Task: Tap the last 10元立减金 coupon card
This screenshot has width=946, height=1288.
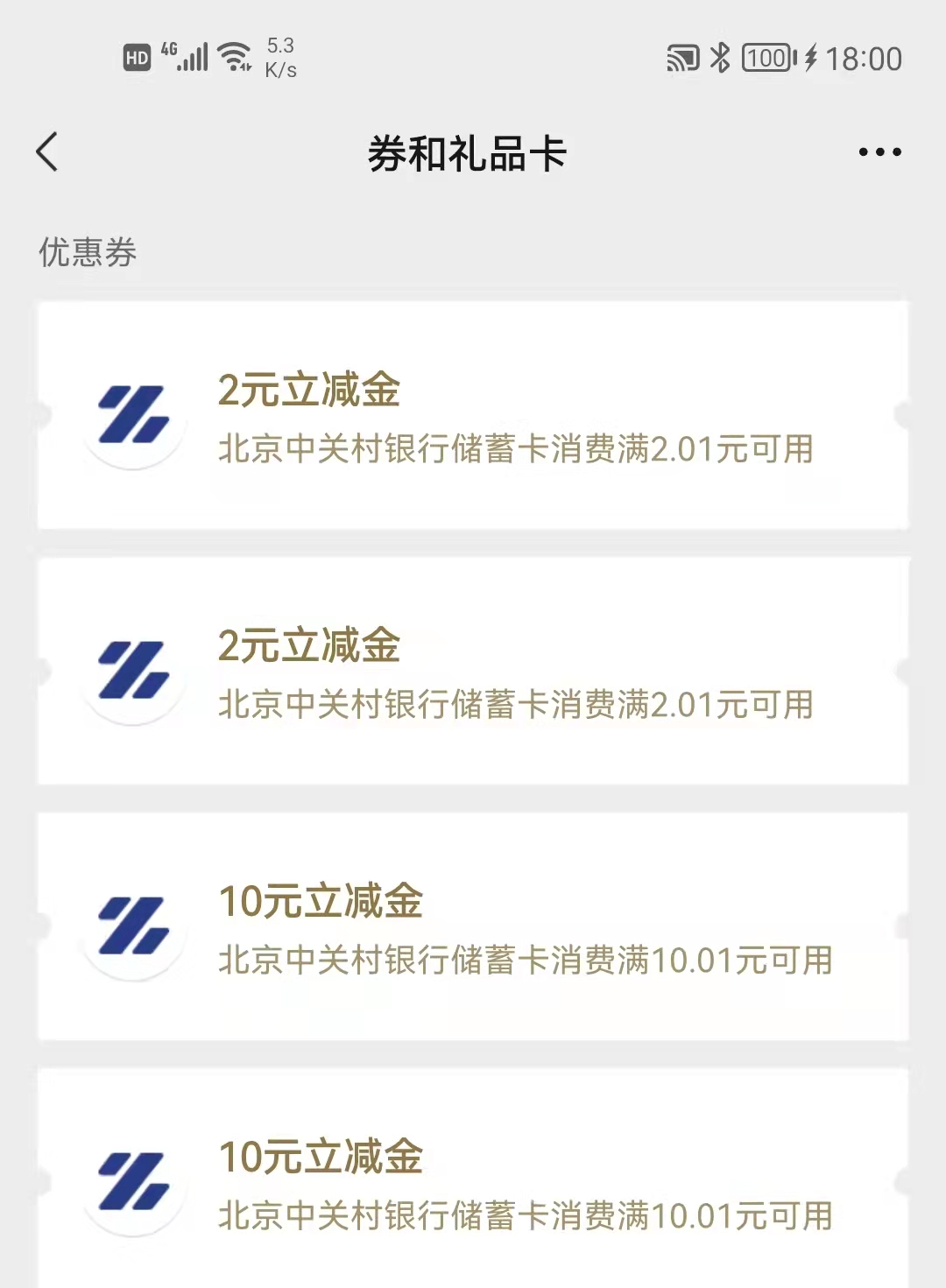Action: pyautogui.click(x=473, y=1180)
